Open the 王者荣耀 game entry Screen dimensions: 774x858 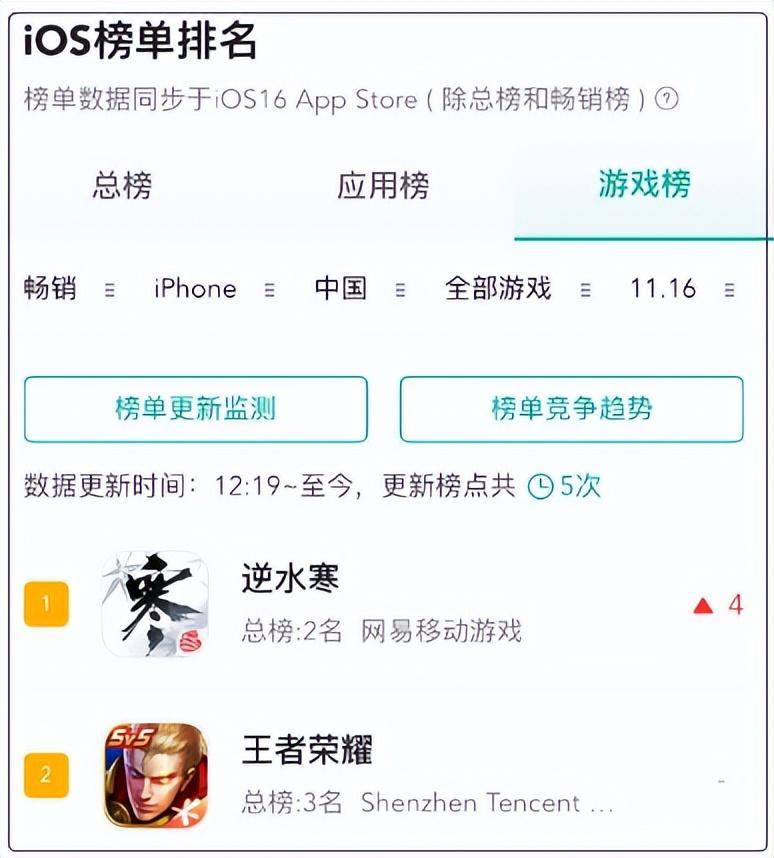coord(307,751)
